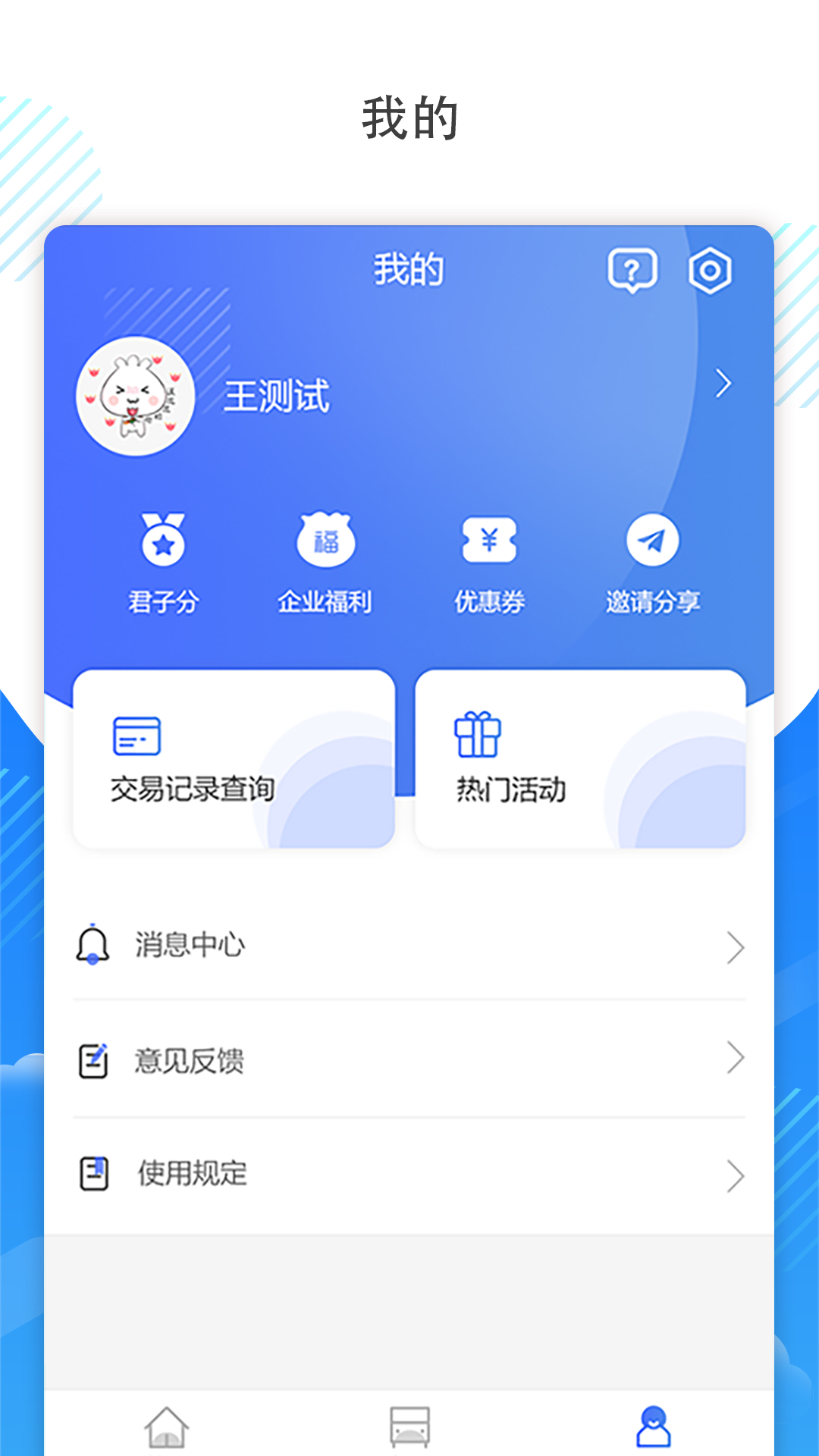Open the settings gear icon
Viewport: 819px width, 1456px height.
[711, 271]
